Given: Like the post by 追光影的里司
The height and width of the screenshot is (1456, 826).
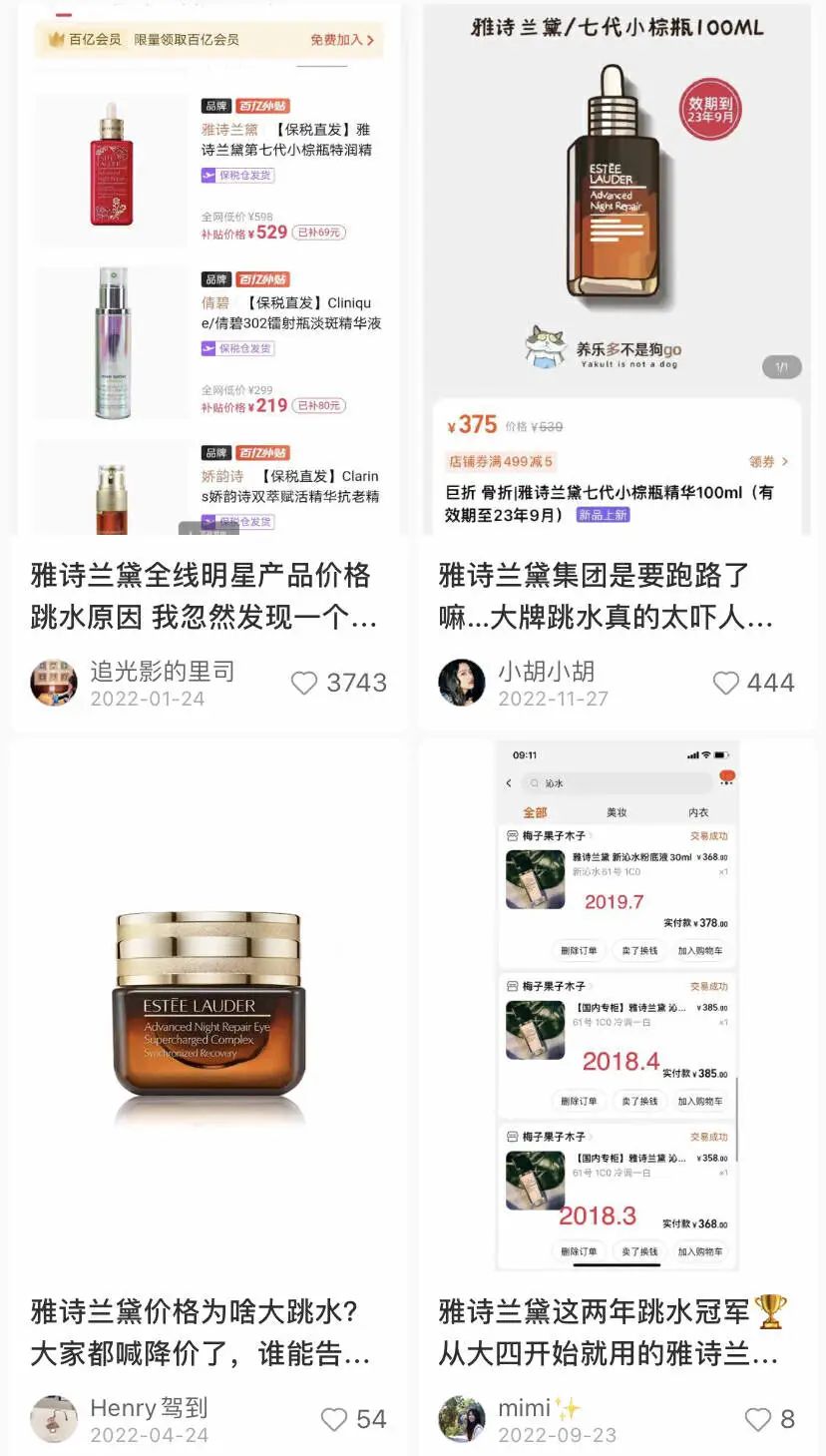Looking at the screenshot, I should [x=304, y=684].
